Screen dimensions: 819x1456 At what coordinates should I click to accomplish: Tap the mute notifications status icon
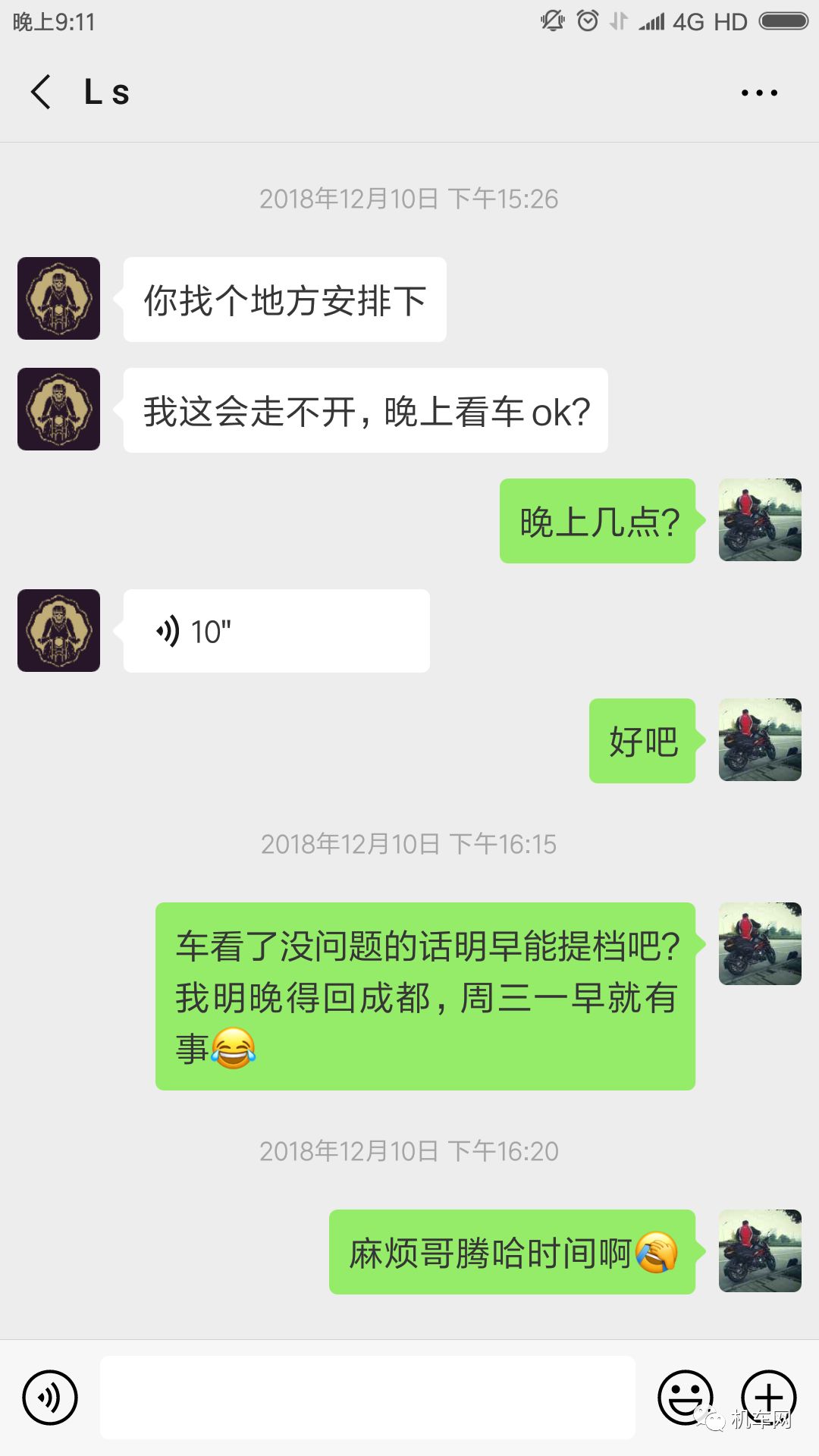point(551,20)
